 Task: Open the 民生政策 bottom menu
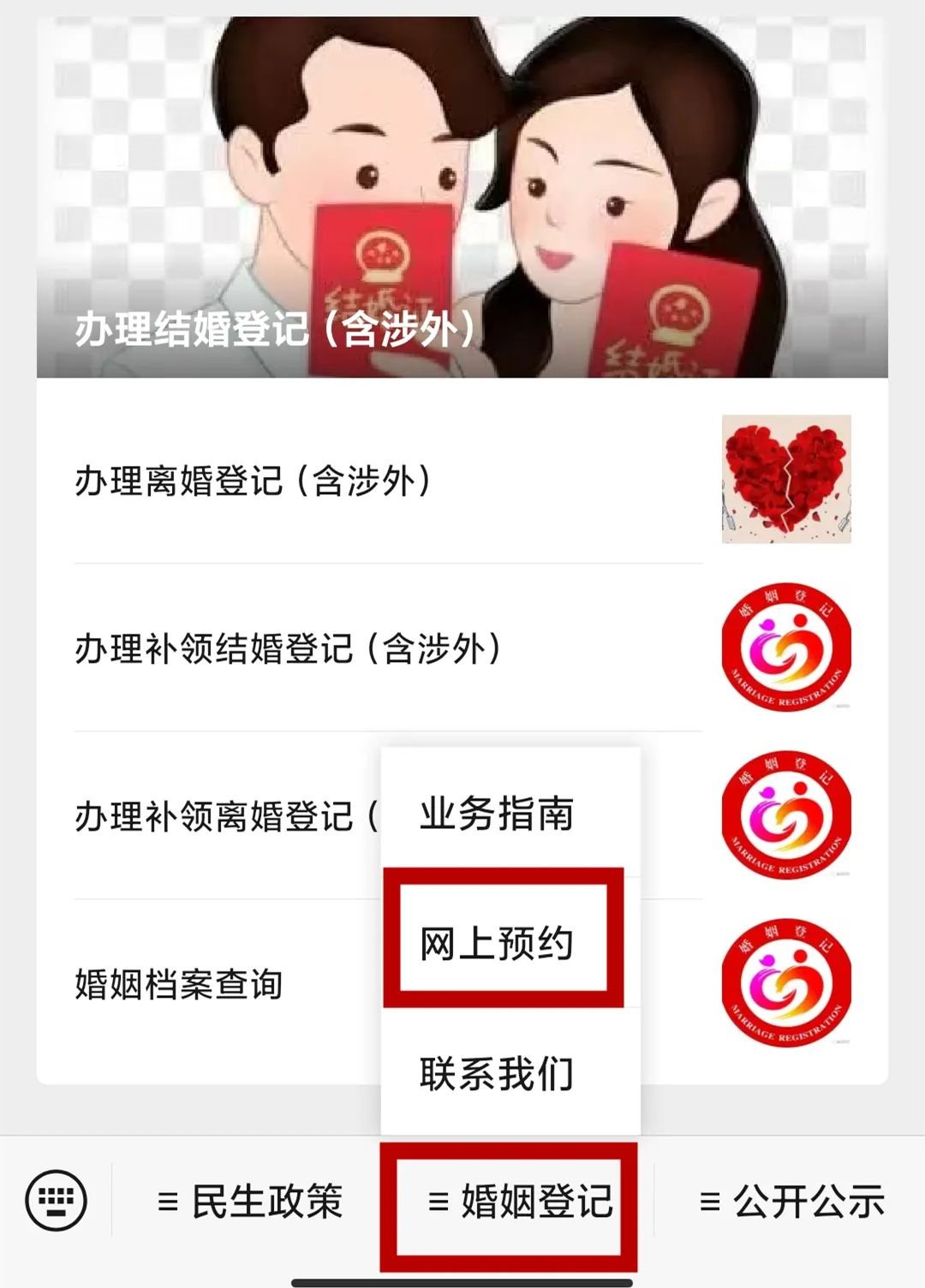pyautogui.click(x=251, y=1202)
